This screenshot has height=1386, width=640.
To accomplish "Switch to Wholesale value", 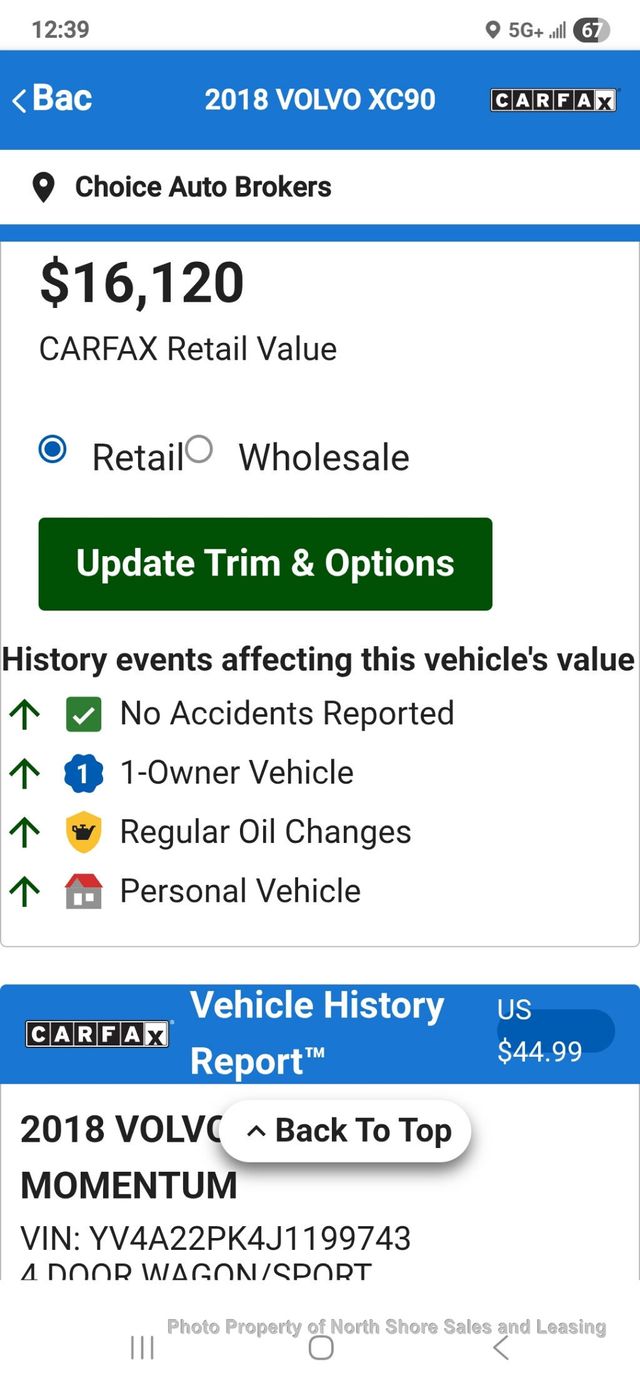I will click(199, 449).
